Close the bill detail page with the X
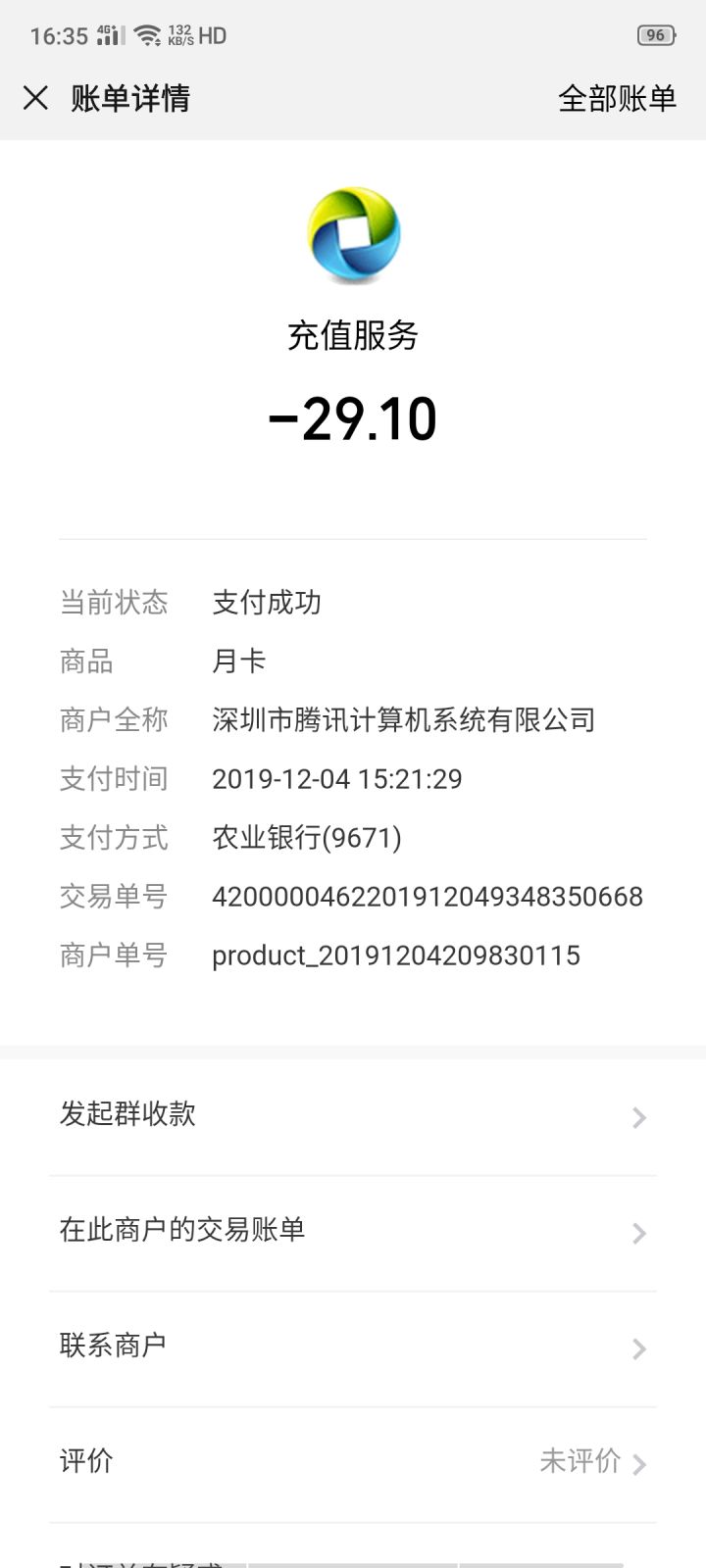 pos(36,98)
